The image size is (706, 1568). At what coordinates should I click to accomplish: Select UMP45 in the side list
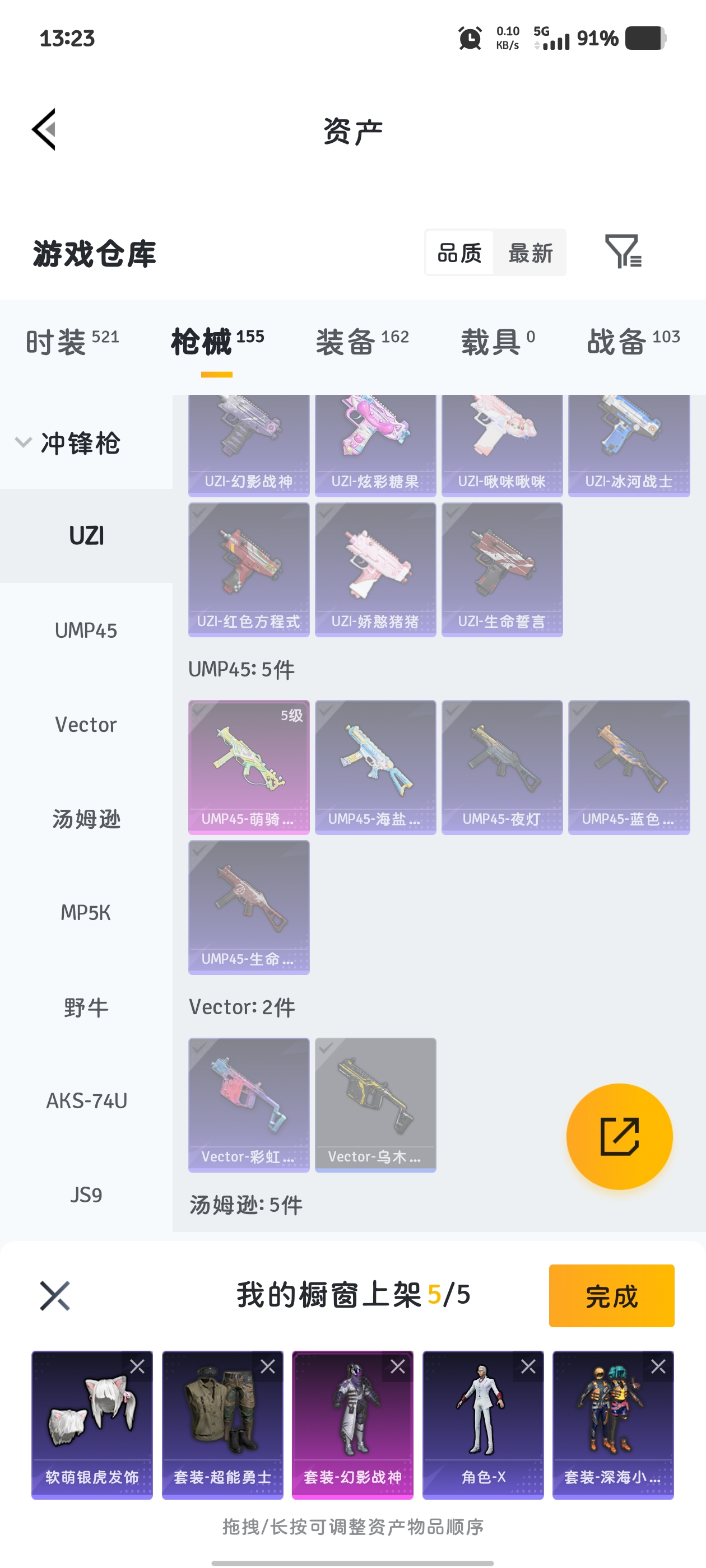click(x=86, y=631)
